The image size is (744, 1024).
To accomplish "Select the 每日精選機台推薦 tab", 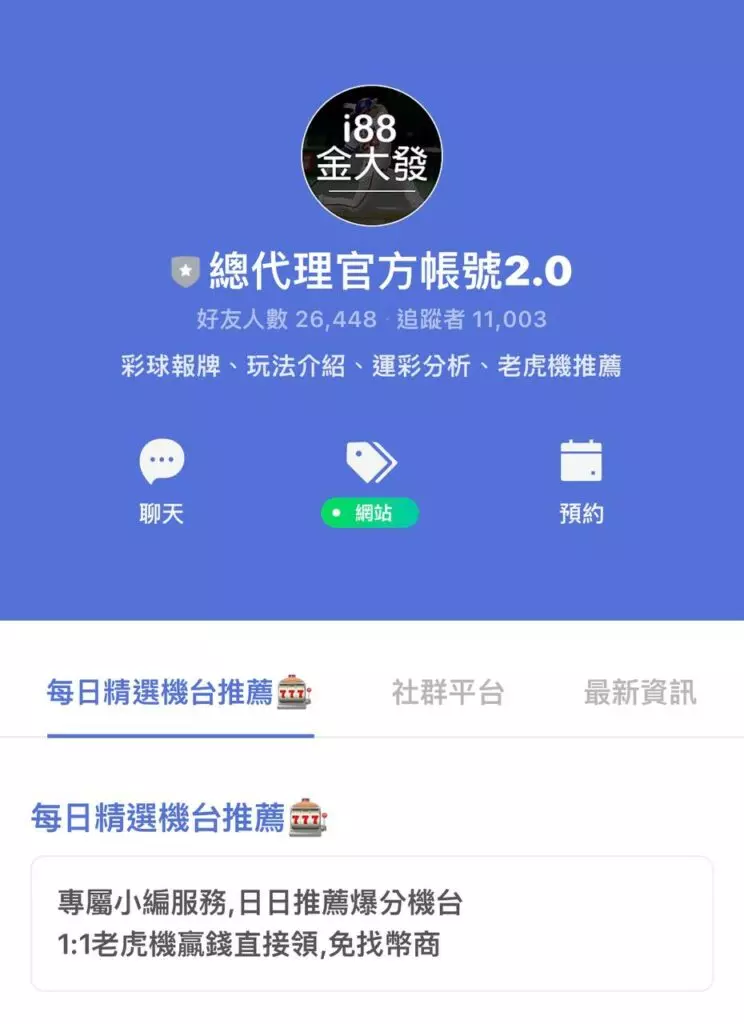I will point(179,692).
